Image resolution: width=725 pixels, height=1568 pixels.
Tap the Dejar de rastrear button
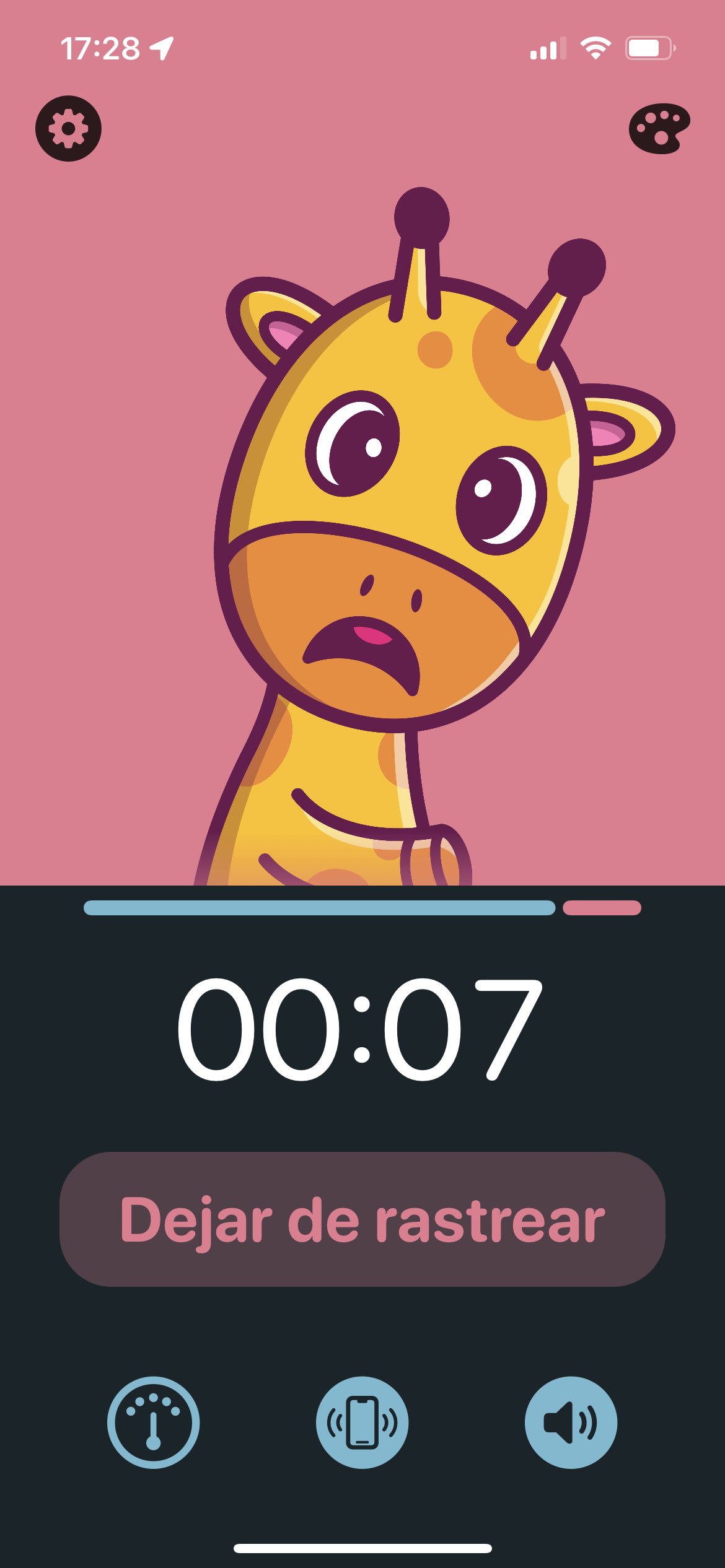click(362, 1219)
